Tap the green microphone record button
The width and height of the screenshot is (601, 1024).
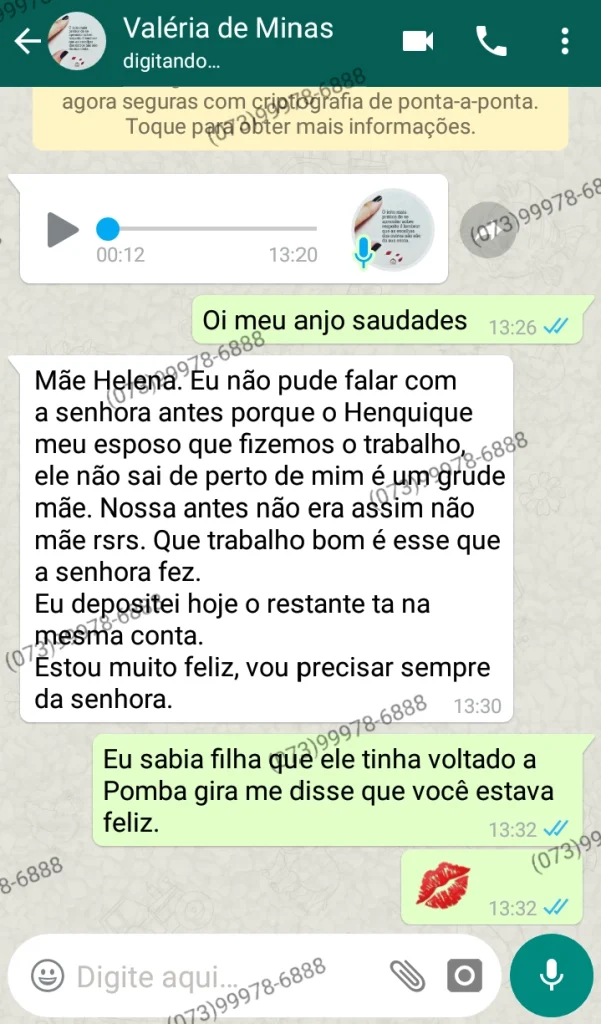pos(550,975)
